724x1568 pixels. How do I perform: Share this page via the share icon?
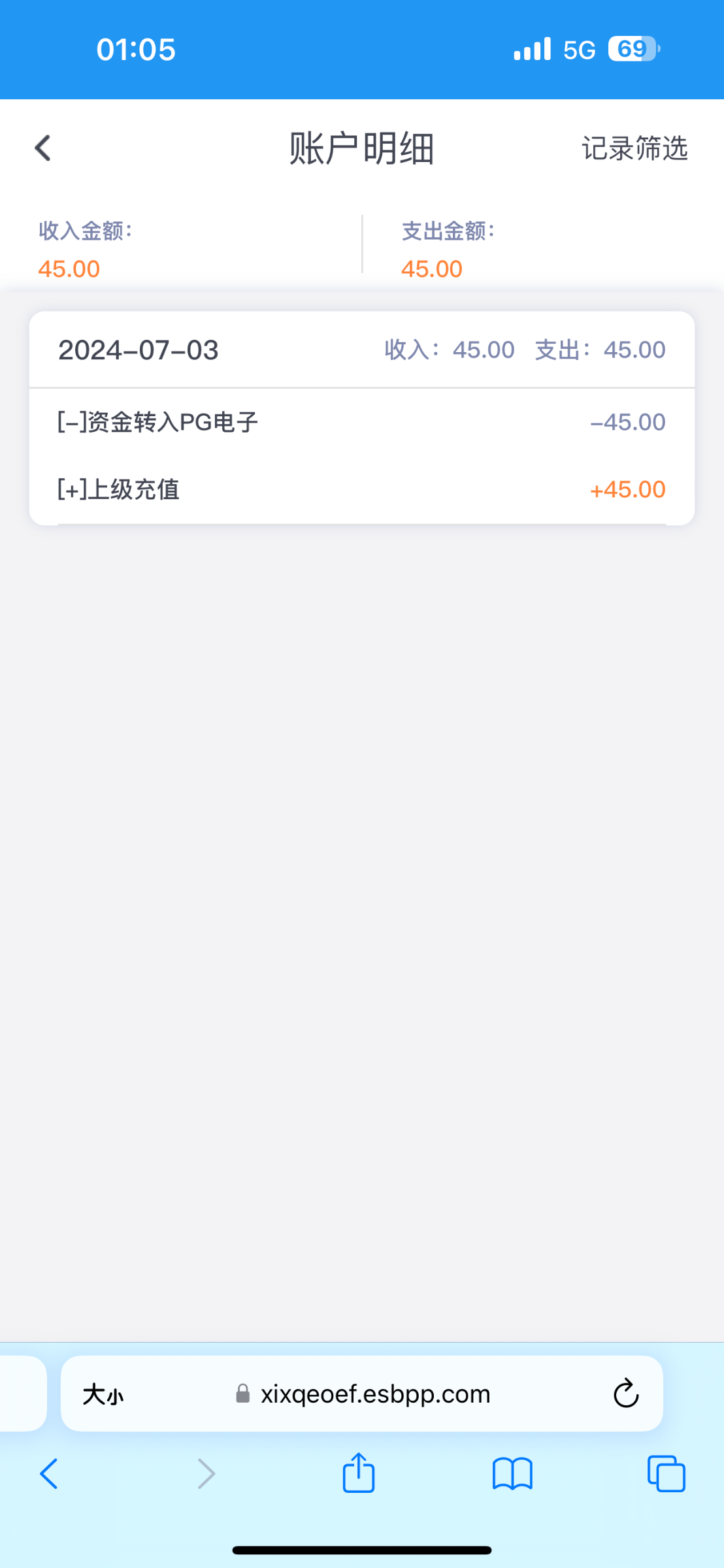pyautogui.click(x=359, y=1473)
